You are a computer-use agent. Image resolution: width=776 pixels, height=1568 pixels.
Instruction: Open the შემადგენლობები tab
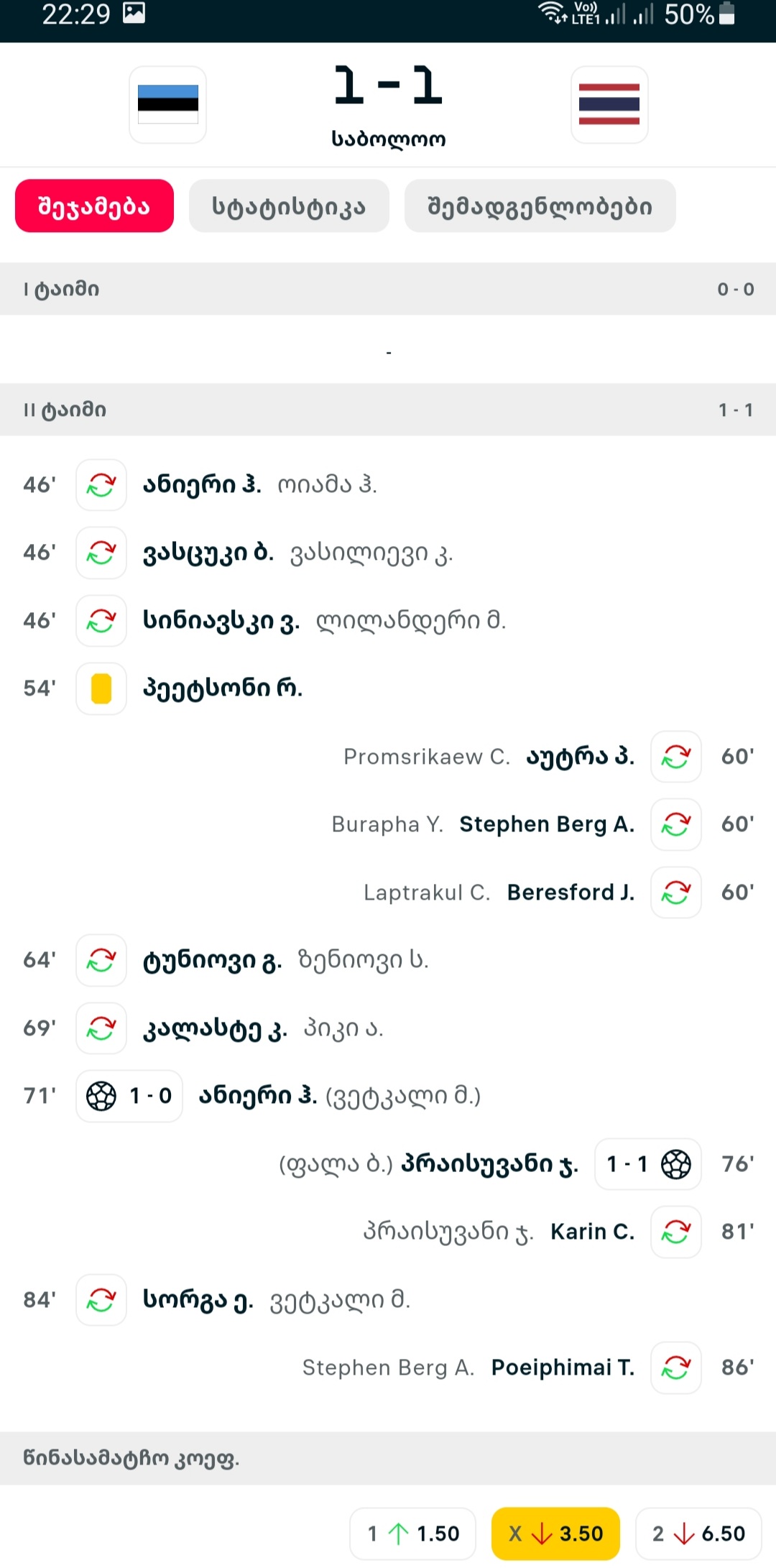pyautogui.click(x=540, y=206)
